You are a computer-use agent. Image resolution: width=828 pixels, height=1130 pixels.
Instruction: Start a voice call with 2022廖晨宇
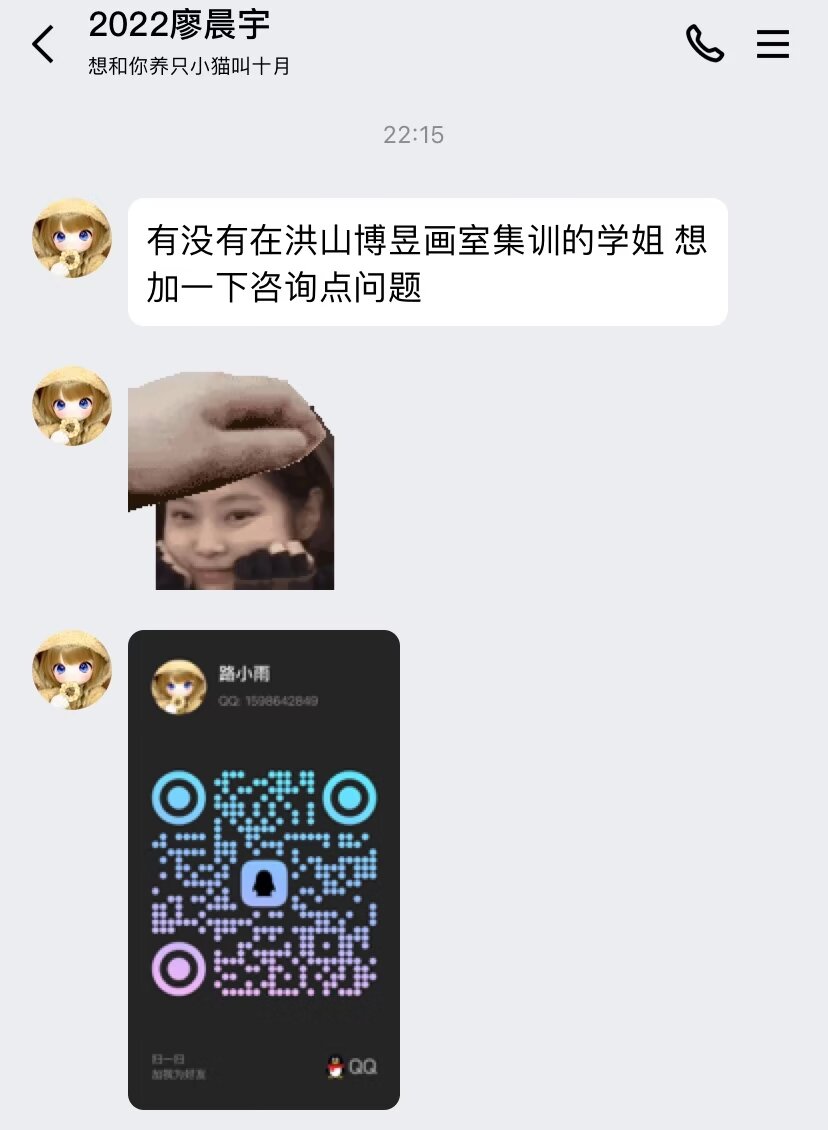pyautogui.click(x=704, y=44)
